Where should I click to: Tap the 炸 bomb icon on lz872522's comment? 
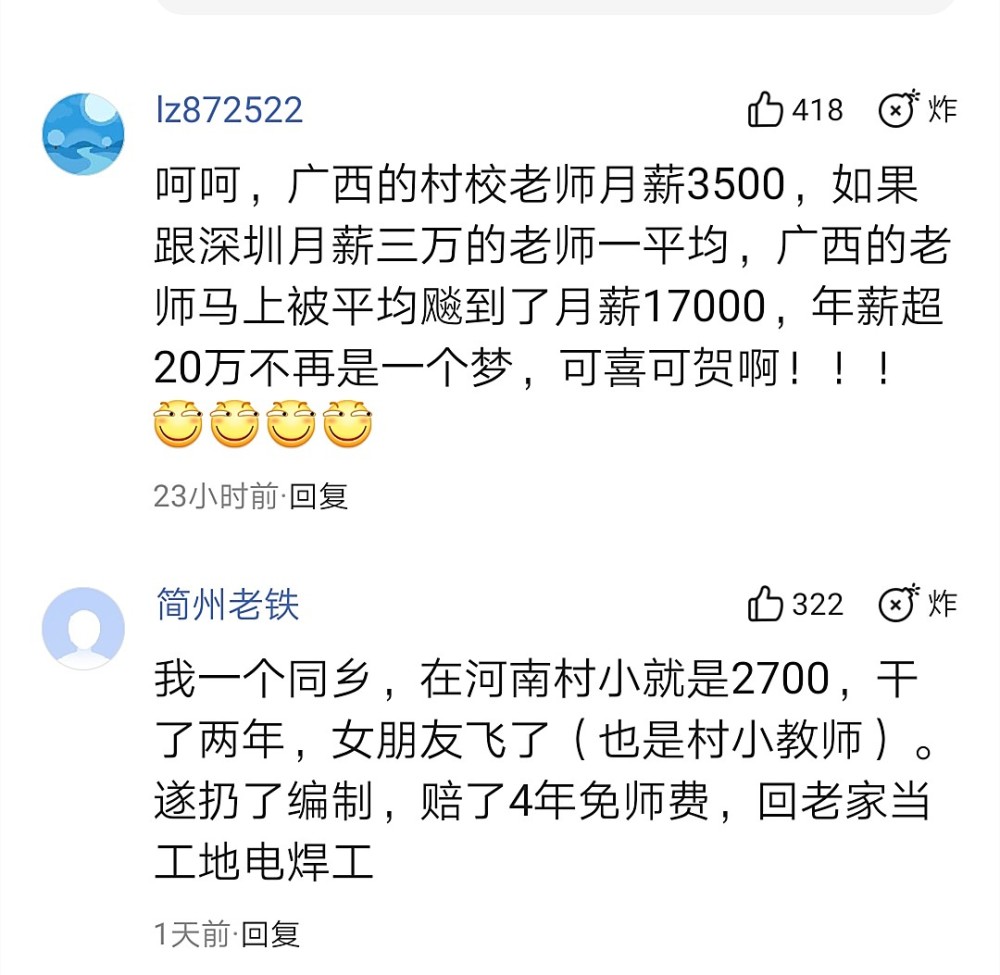tap(918, 109)
